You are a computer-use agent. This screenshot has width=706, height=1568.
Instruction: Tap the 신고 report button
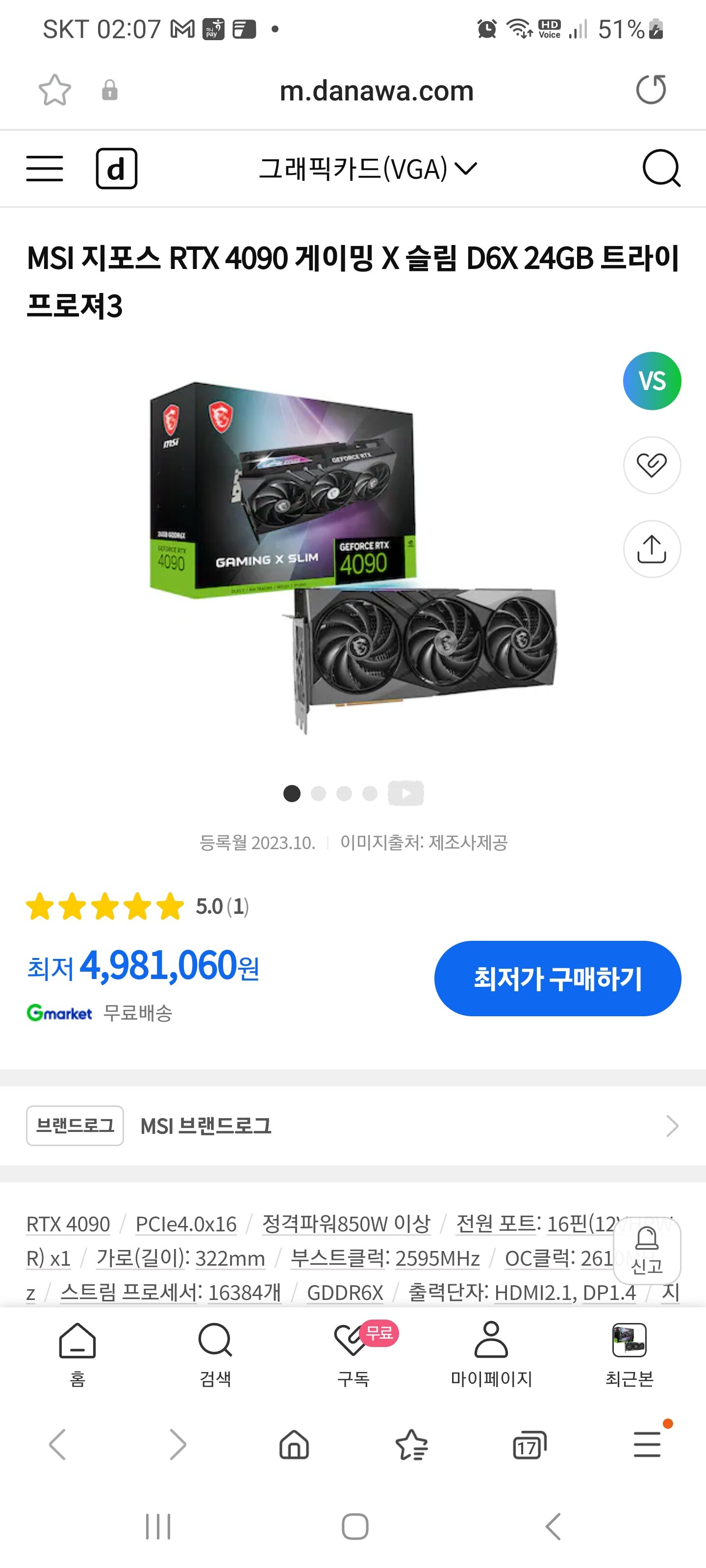646,1251
